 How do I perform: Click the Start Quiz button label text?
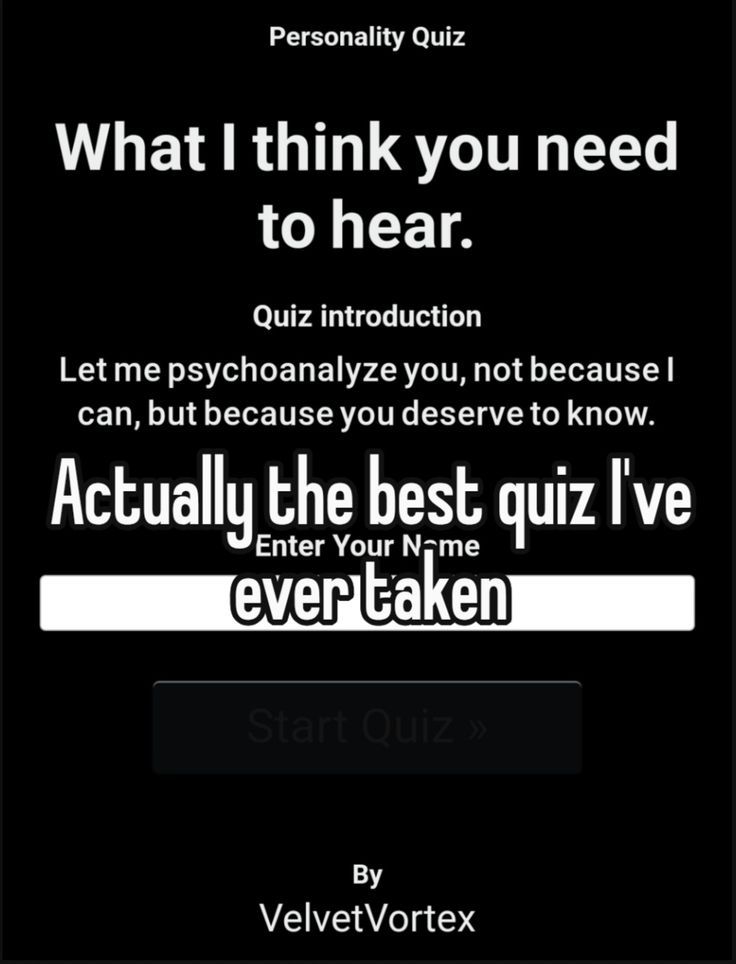coord(368,727)
